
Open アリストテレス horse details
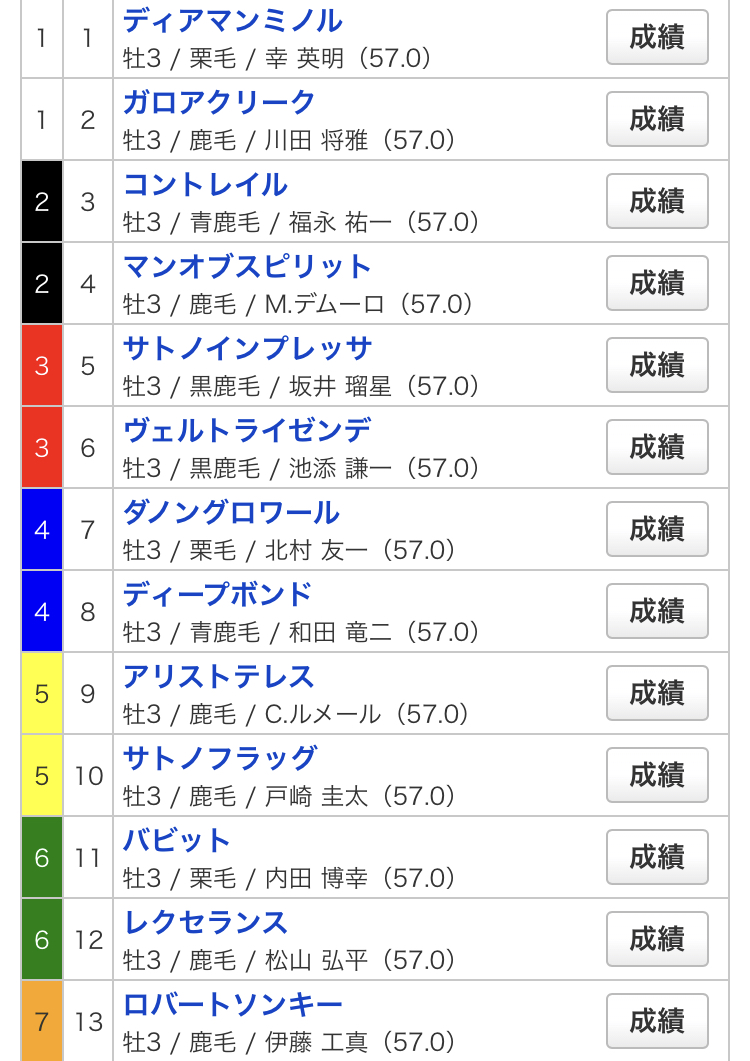218,677
